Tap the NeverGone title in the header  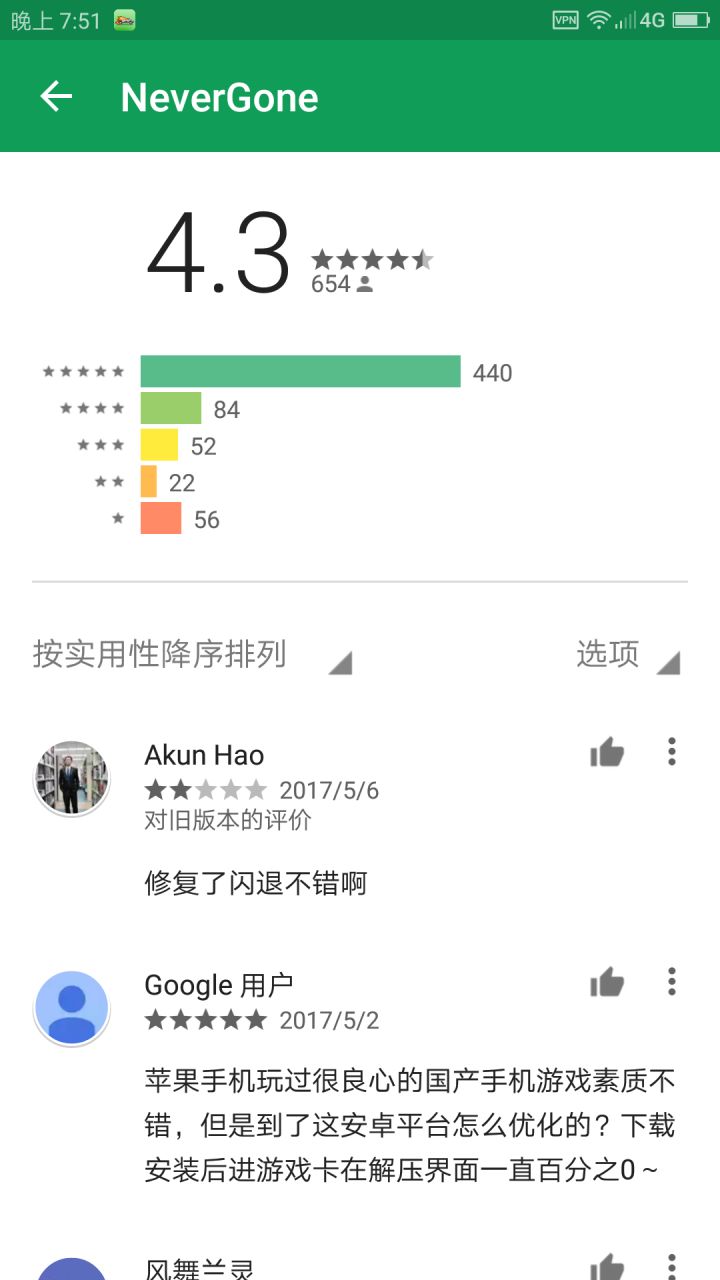tap(218, 96)
